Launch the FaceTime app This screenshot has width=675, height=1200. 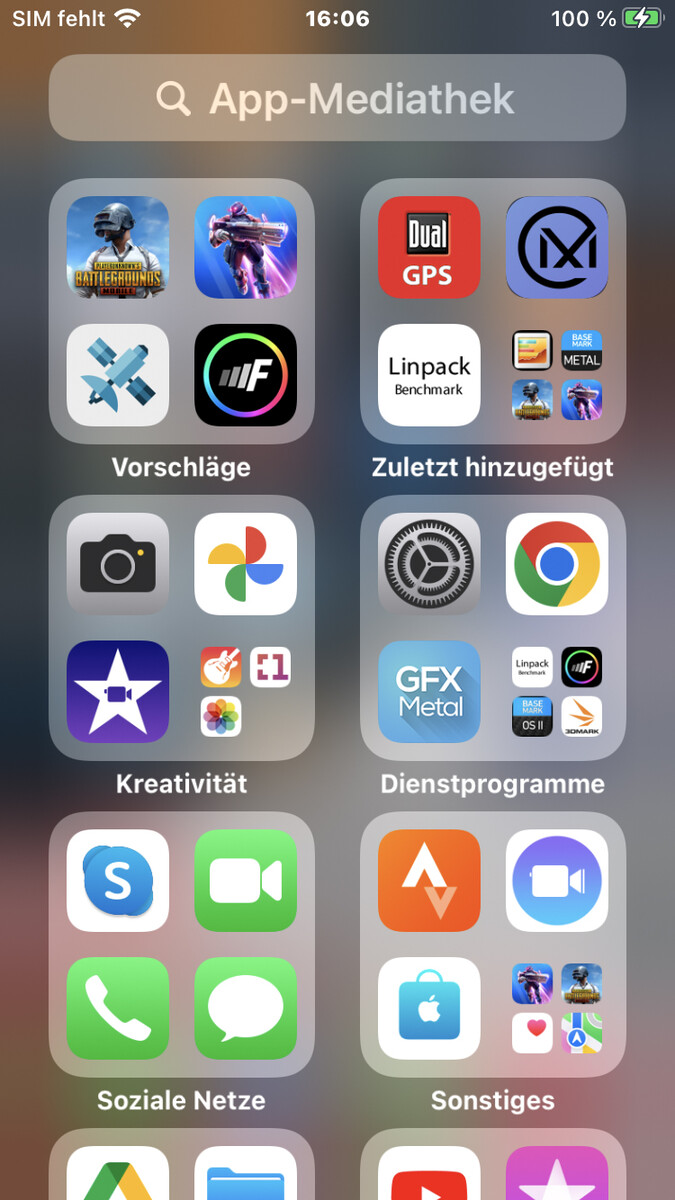pyautogui.click(x=245, y=881)
